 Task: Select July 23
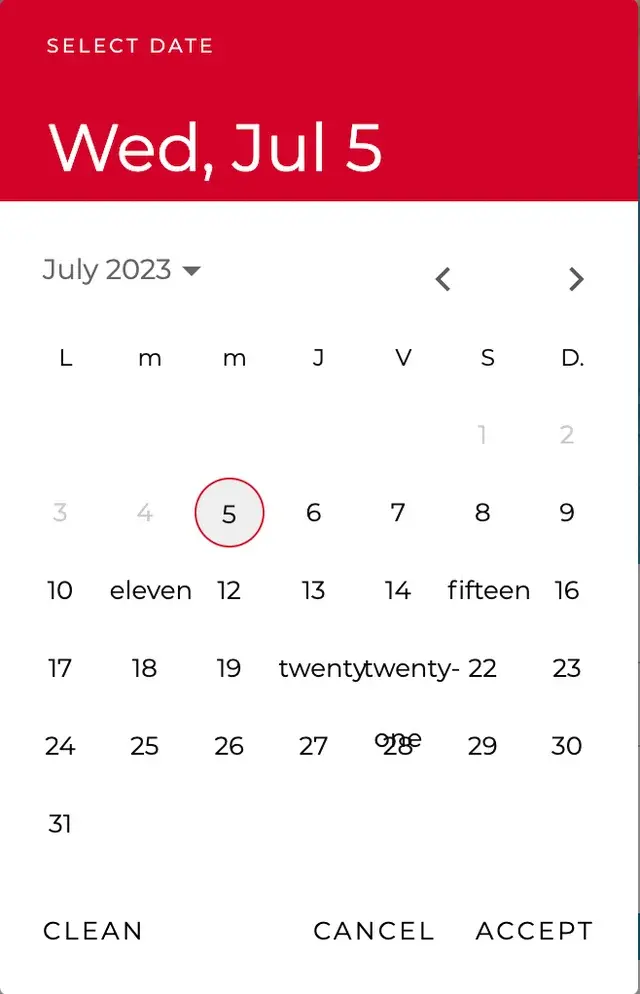[567, 669]
